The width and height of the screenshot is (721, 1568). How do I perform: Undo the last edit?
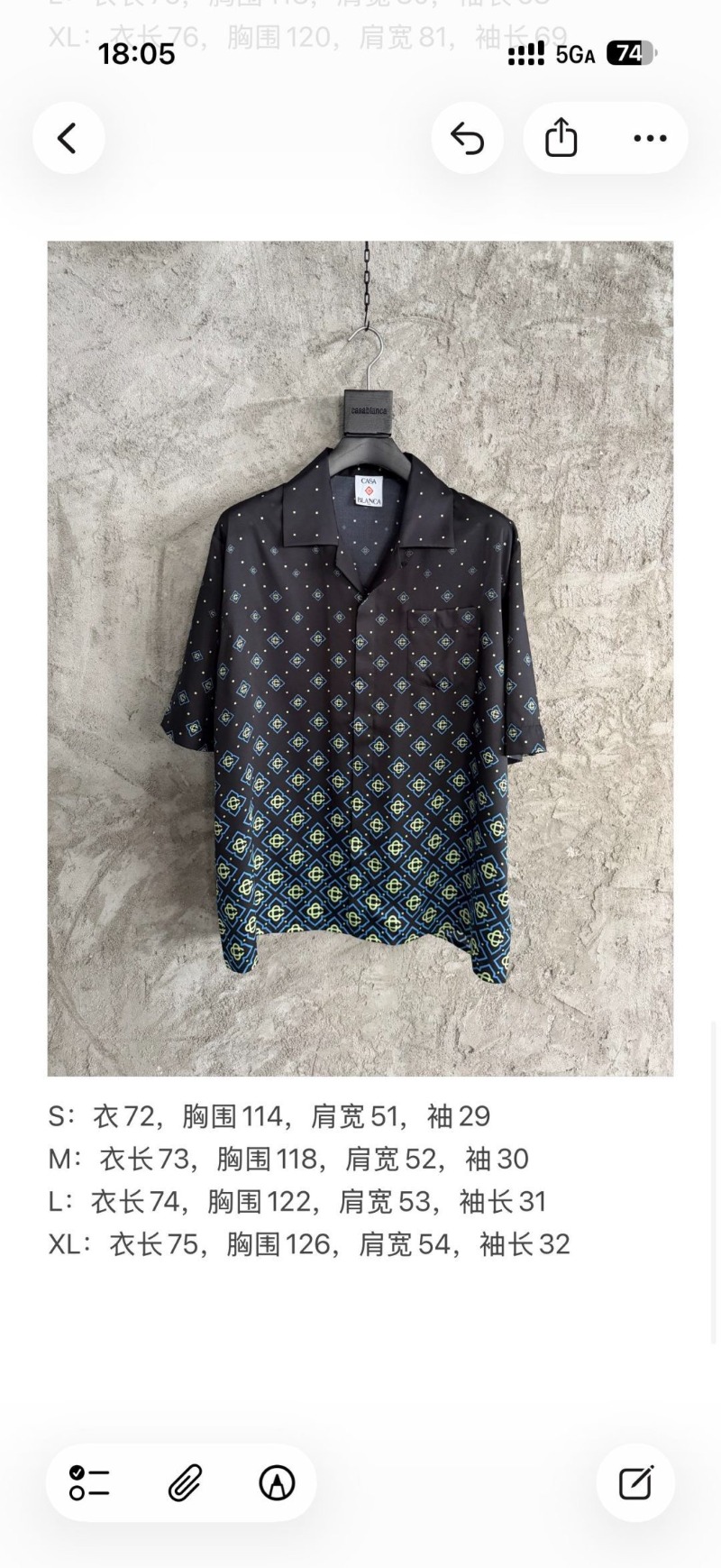tap(467, 138)
